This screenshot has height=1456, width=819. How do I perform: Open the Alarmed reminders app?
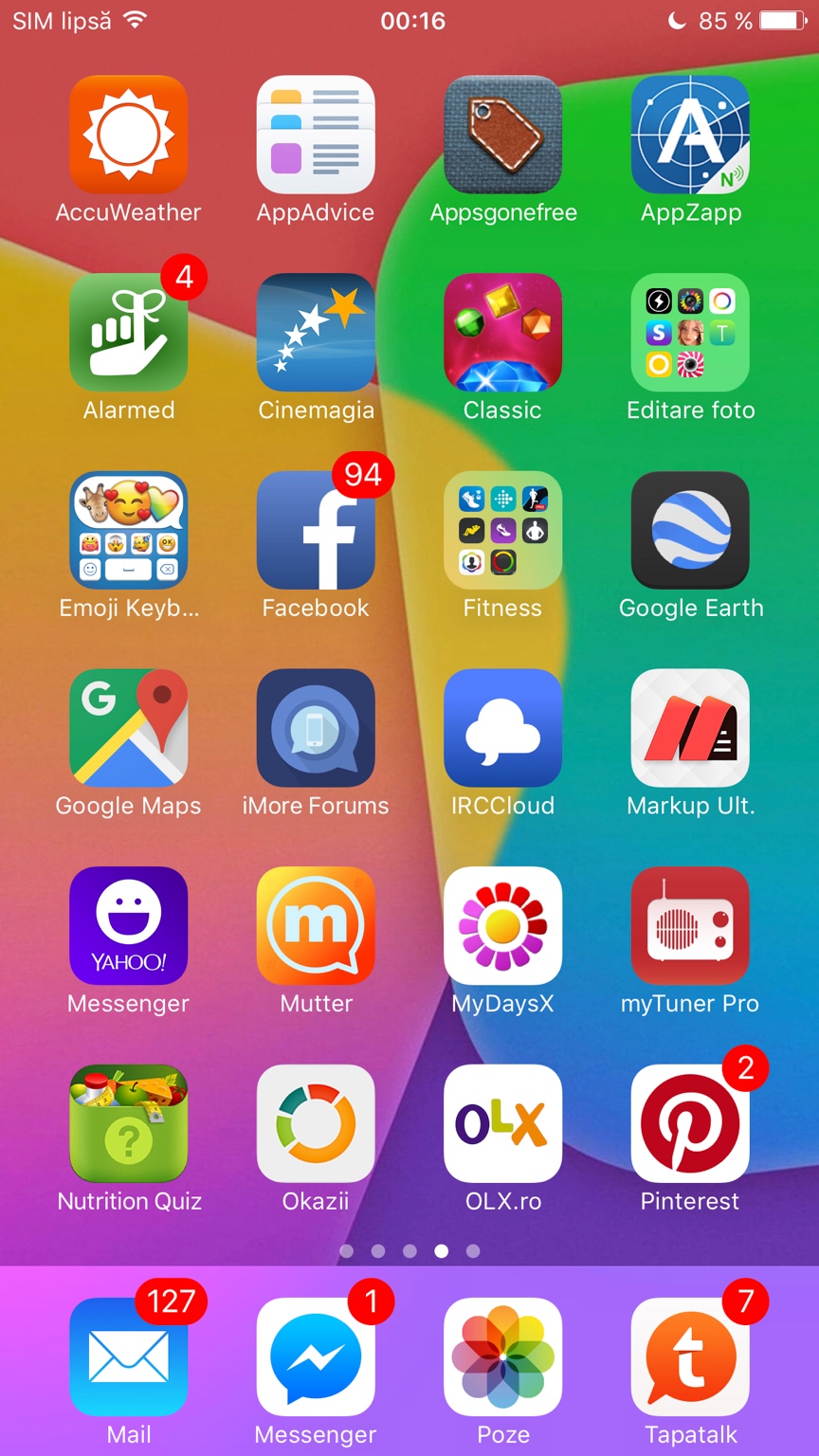(129, 333)
